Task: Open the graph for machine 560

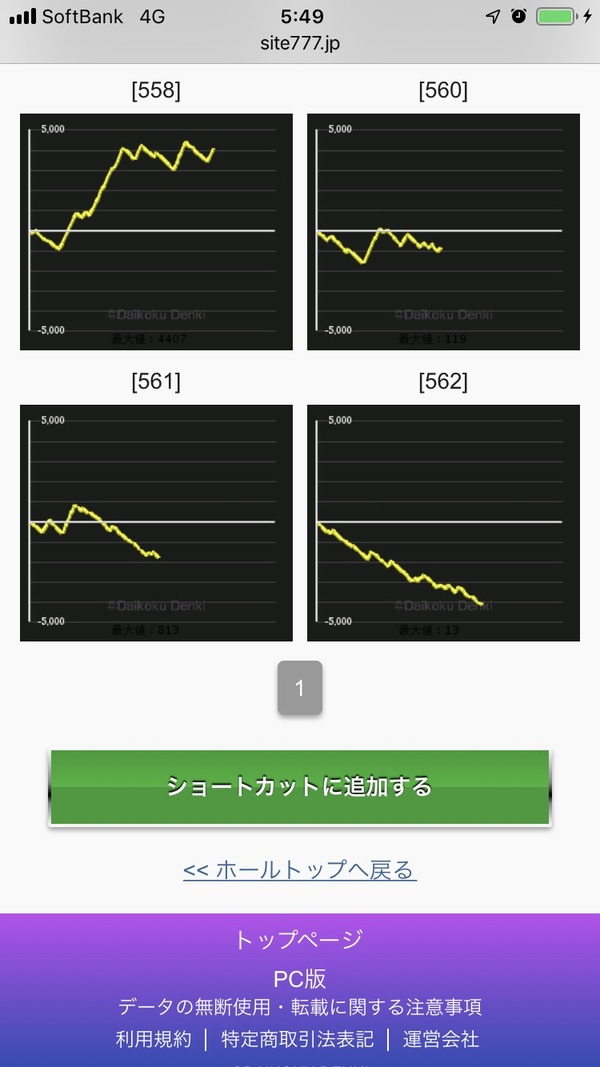Action: tap(444, 231)
